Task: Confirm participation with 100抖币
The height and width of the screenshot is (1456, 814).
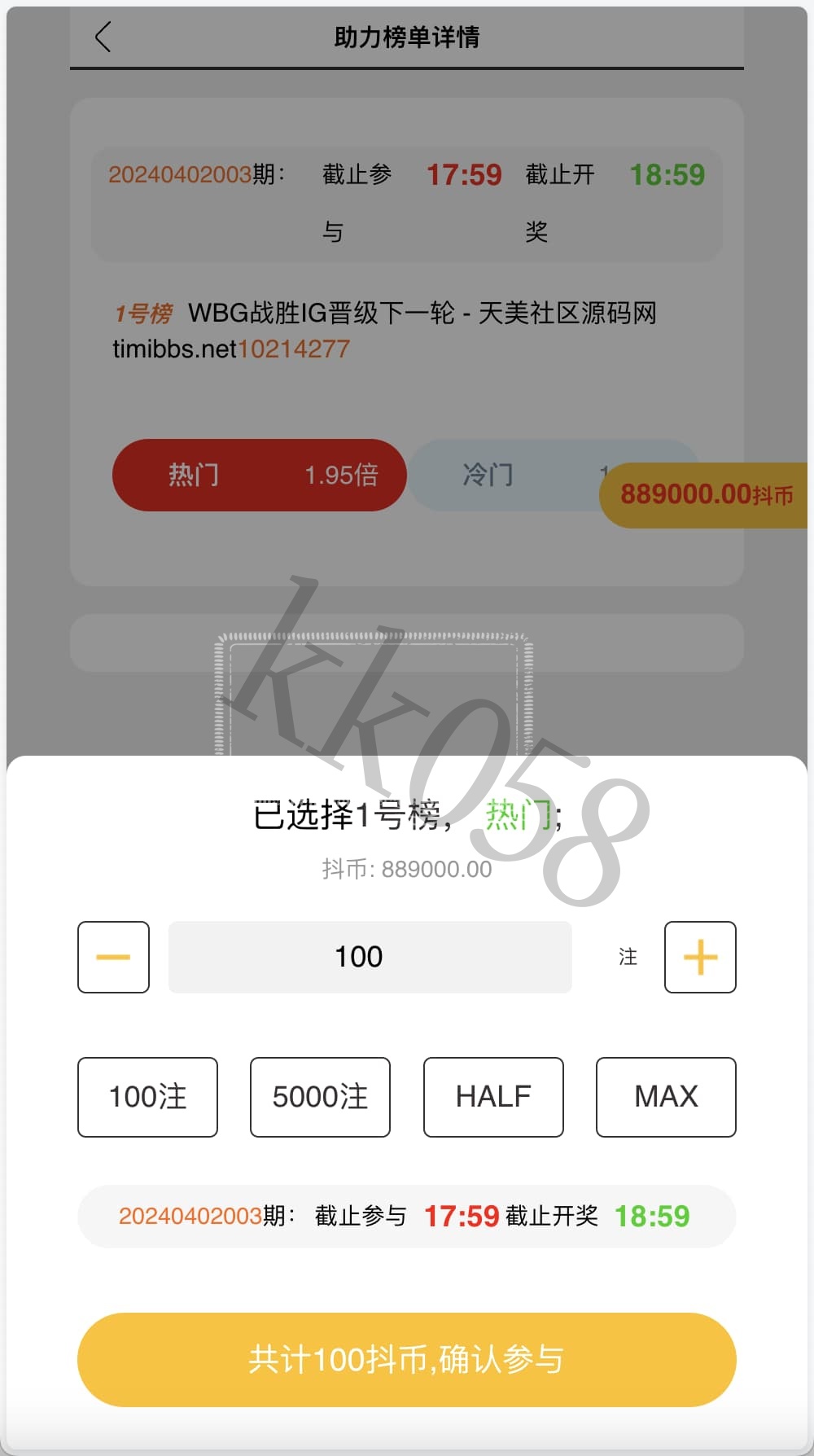Action: [x=406, y=1359]
